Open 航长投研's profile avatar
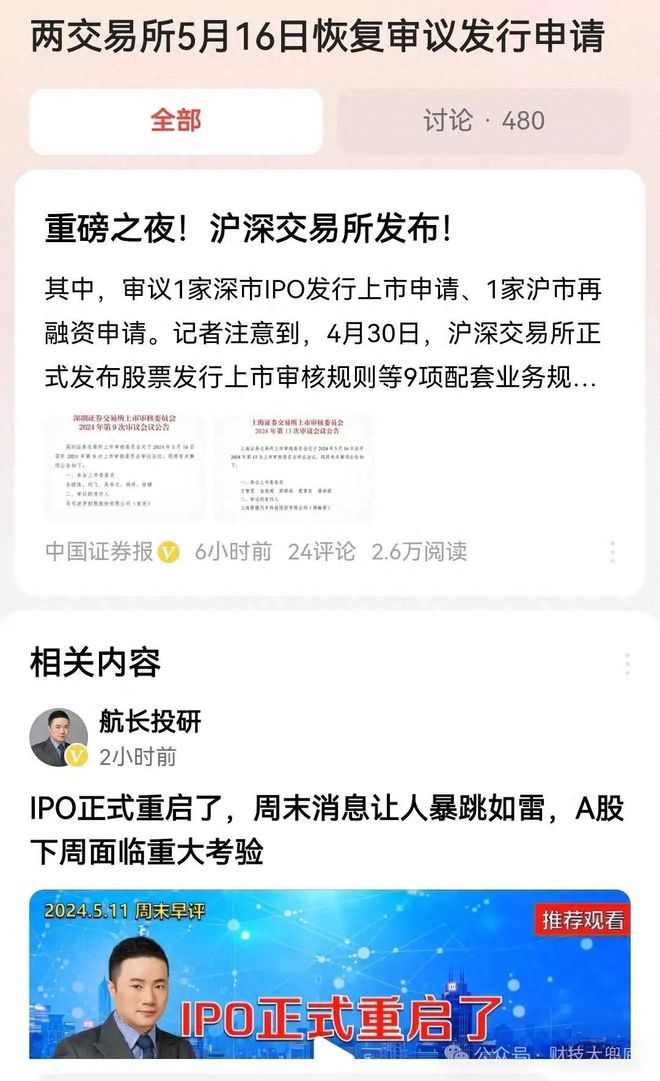The height and width of the screenshot is (1081, 660). [x=59, y=738]
